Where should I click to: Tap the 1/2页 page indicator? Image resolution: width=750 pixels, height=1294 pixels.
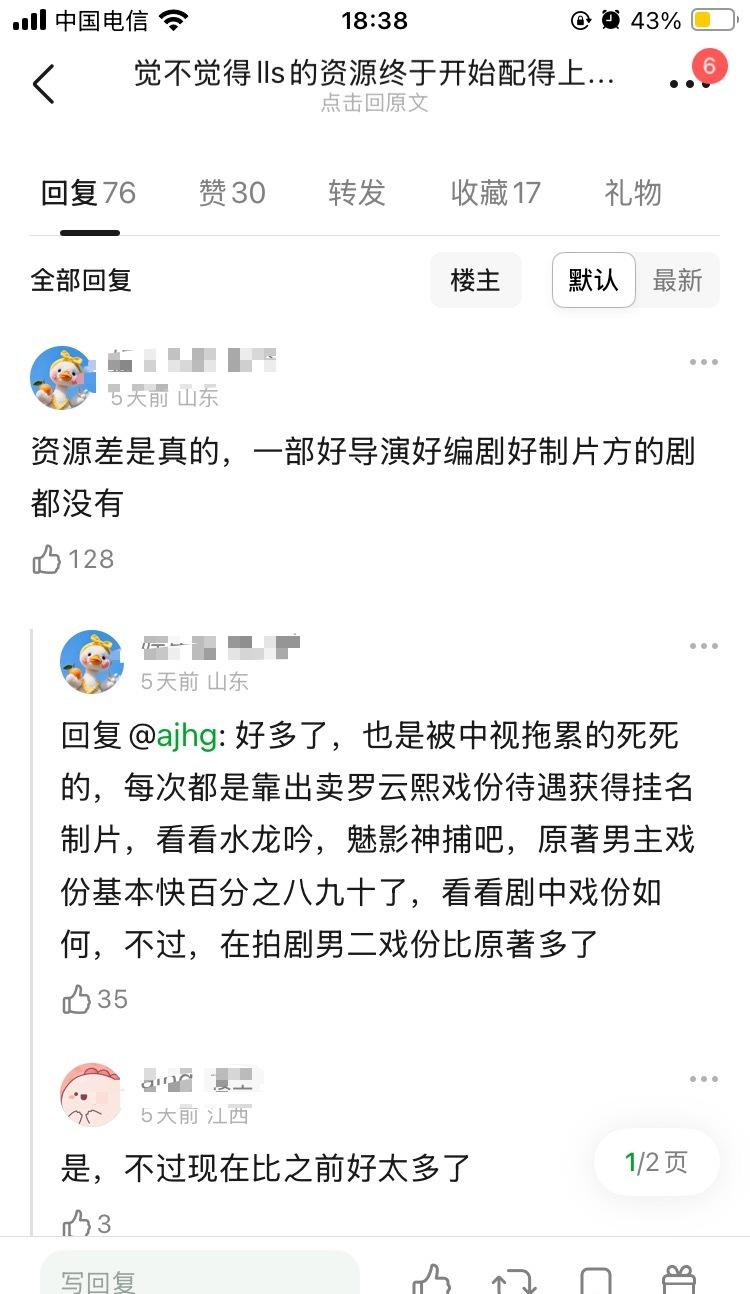[x=657, y=1162]
